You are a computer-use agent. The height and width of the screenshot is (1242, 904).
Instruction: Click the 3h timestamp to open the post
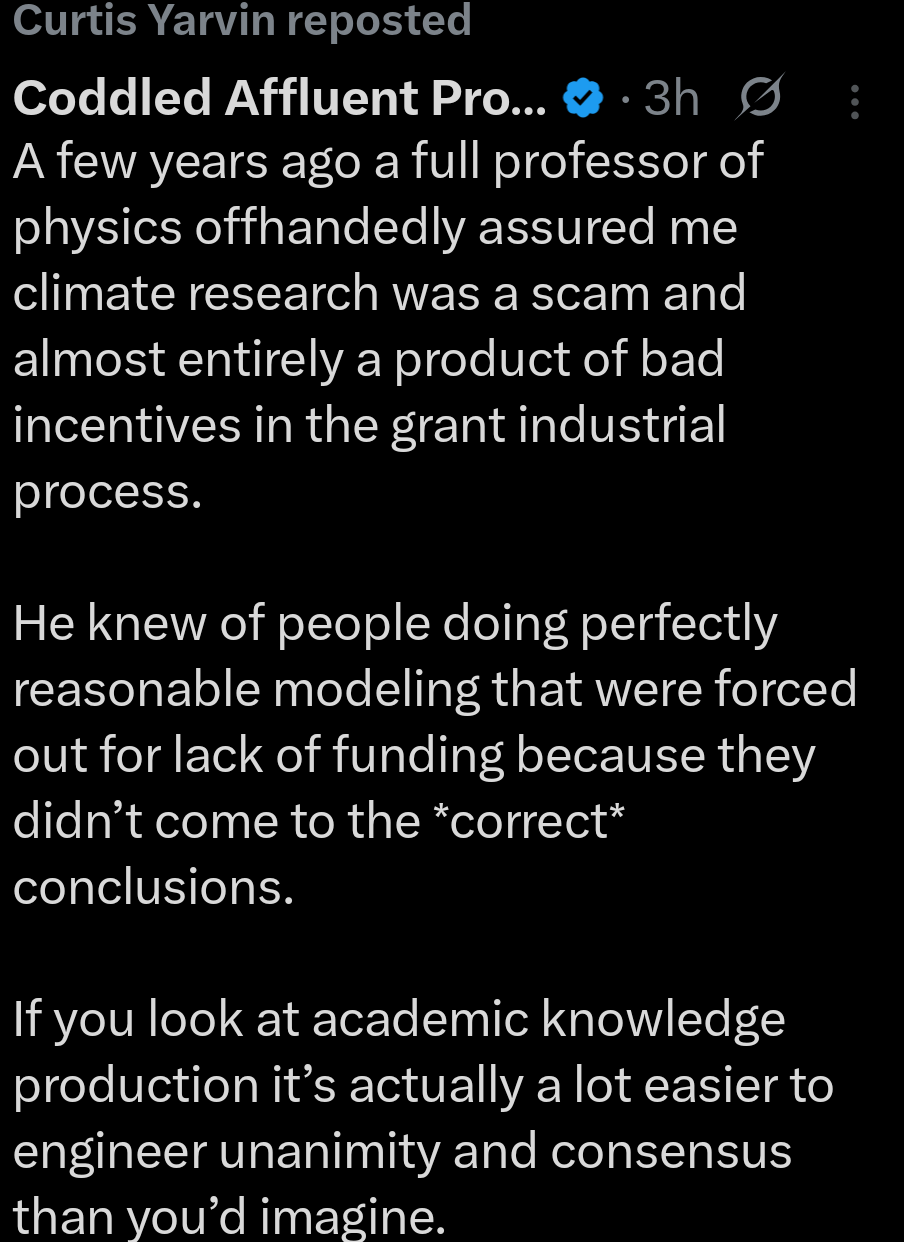(670, 98)
